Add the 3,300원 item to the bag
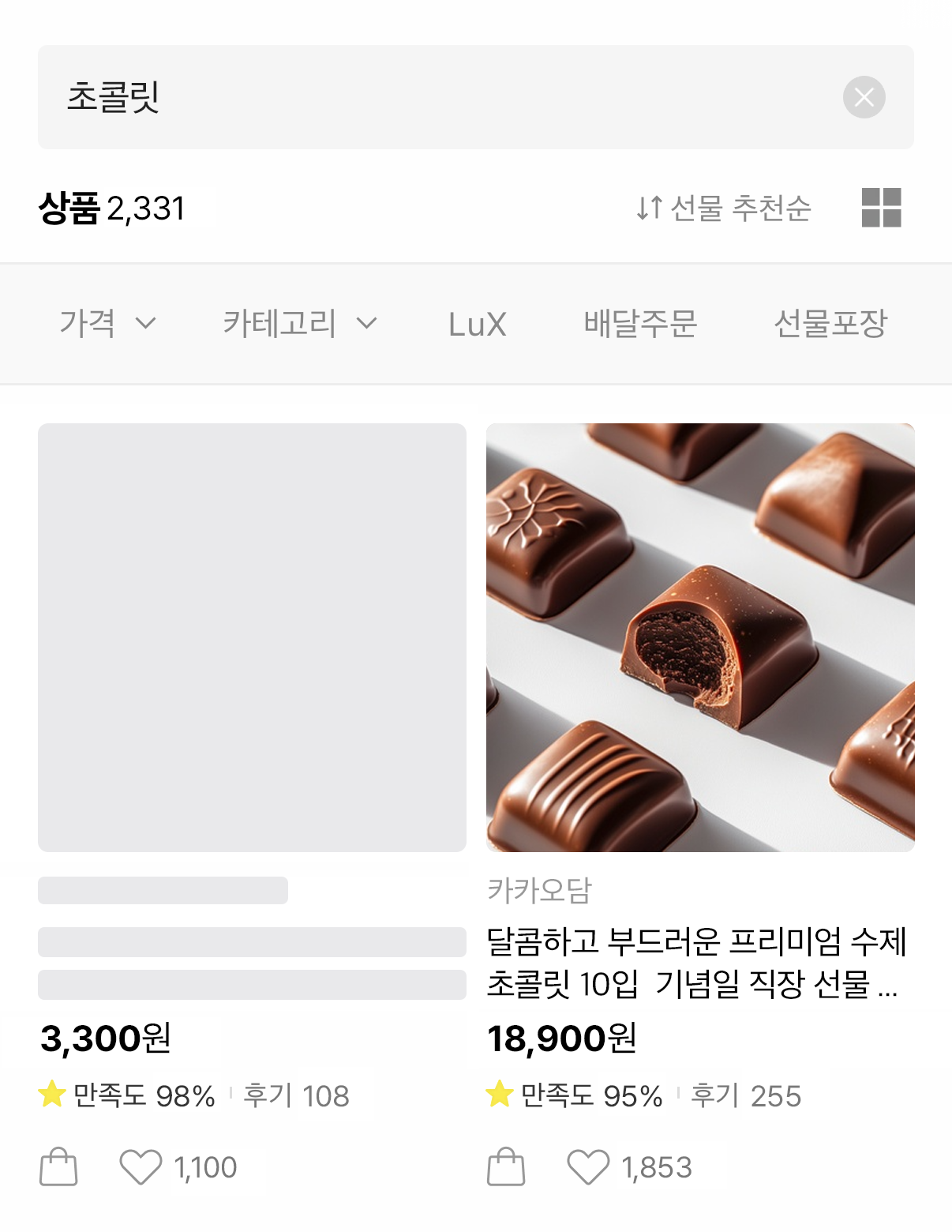 tap(58, 1166)
